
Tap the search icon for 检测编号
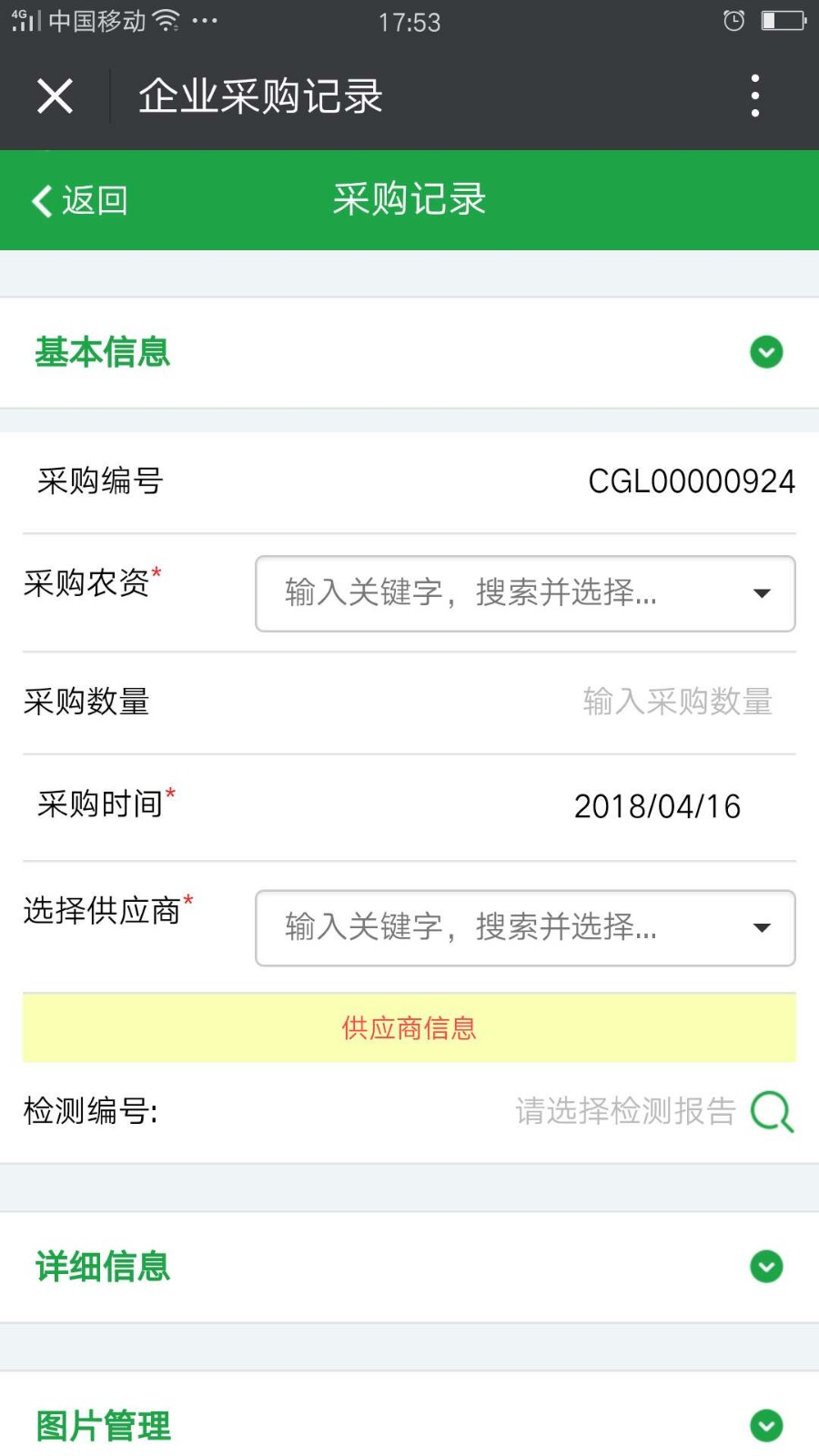pos(772,1111)
